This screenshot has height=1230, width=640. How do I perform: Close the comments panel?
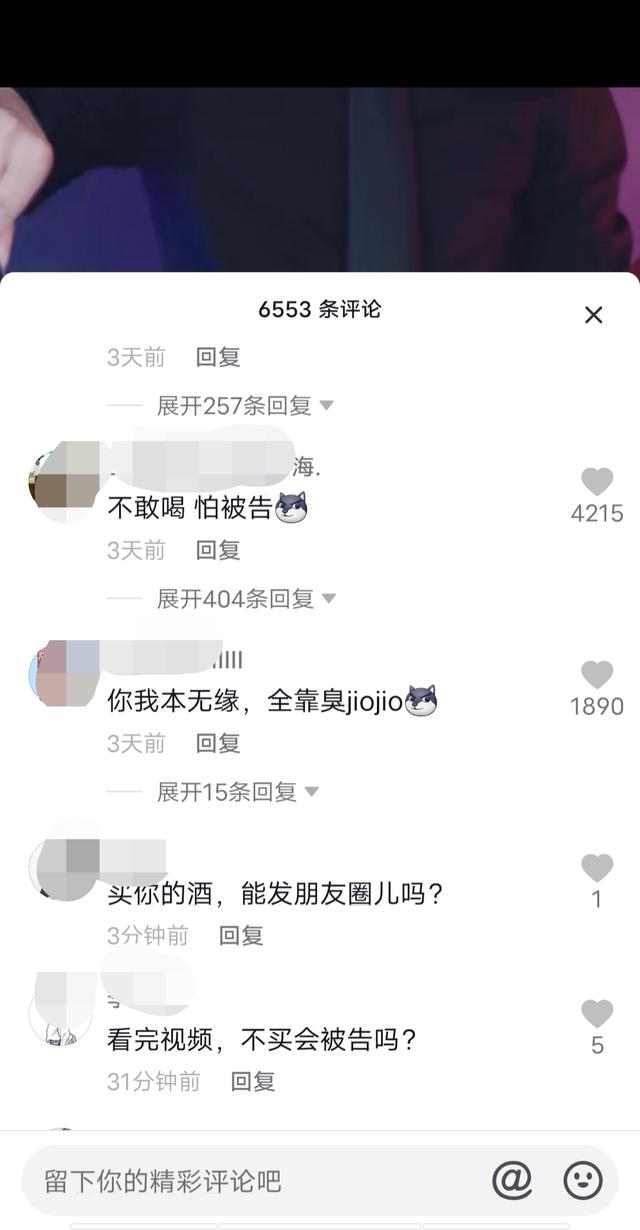[x=593, y=315]
